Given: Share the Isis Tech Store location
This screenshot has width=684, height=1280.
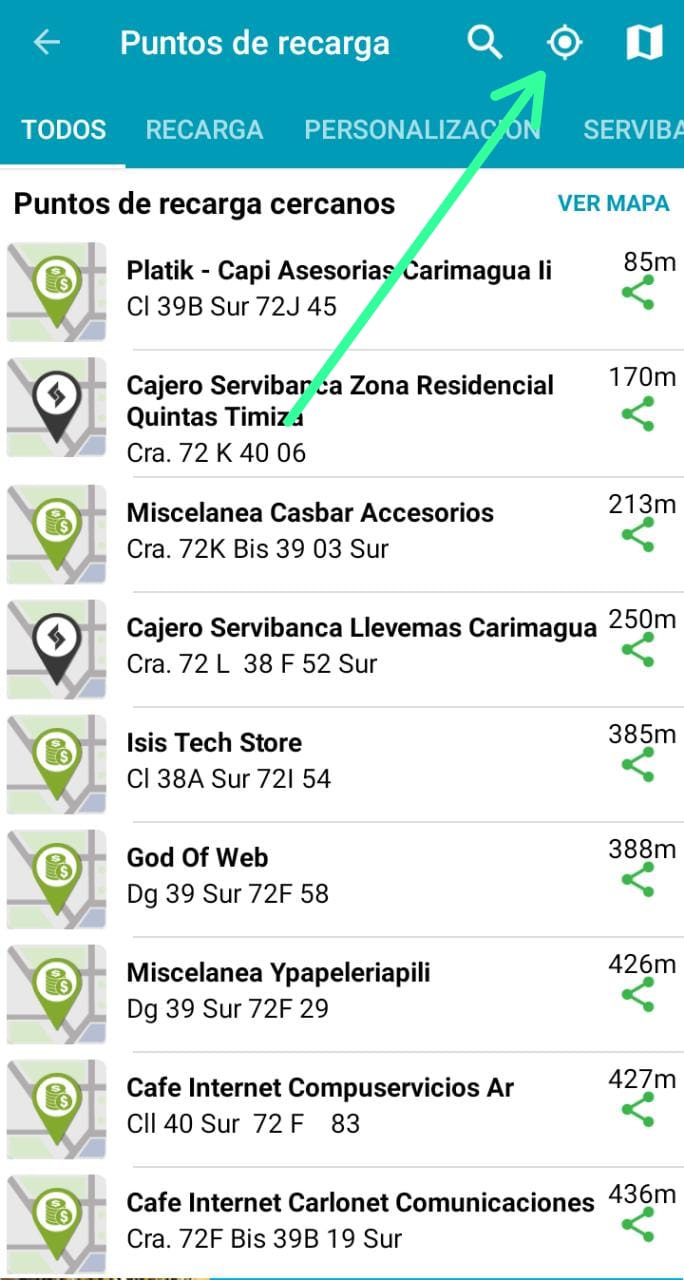Looking at the screenshot, I should (638, 766).
